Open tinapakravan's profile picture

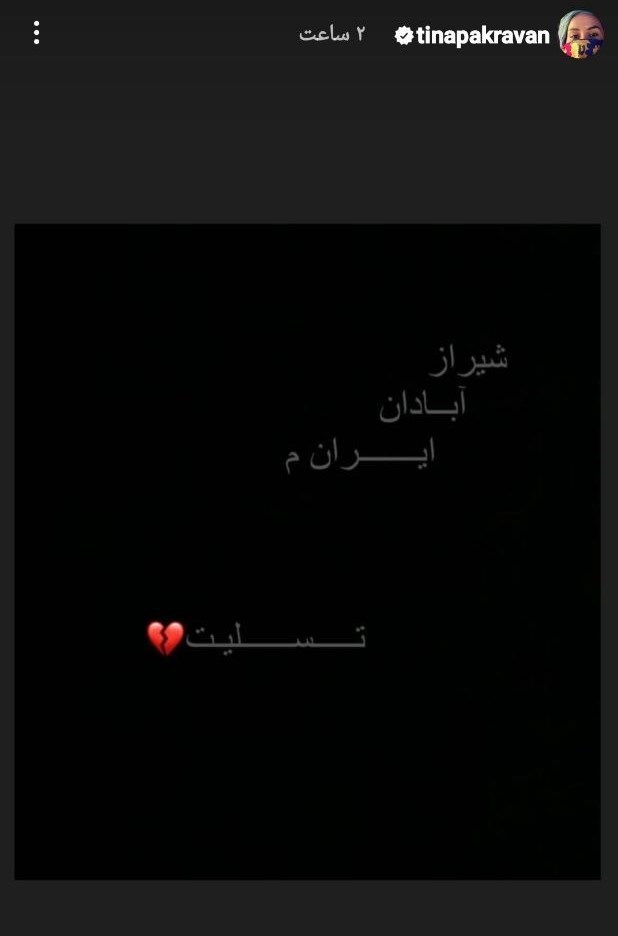581,35
